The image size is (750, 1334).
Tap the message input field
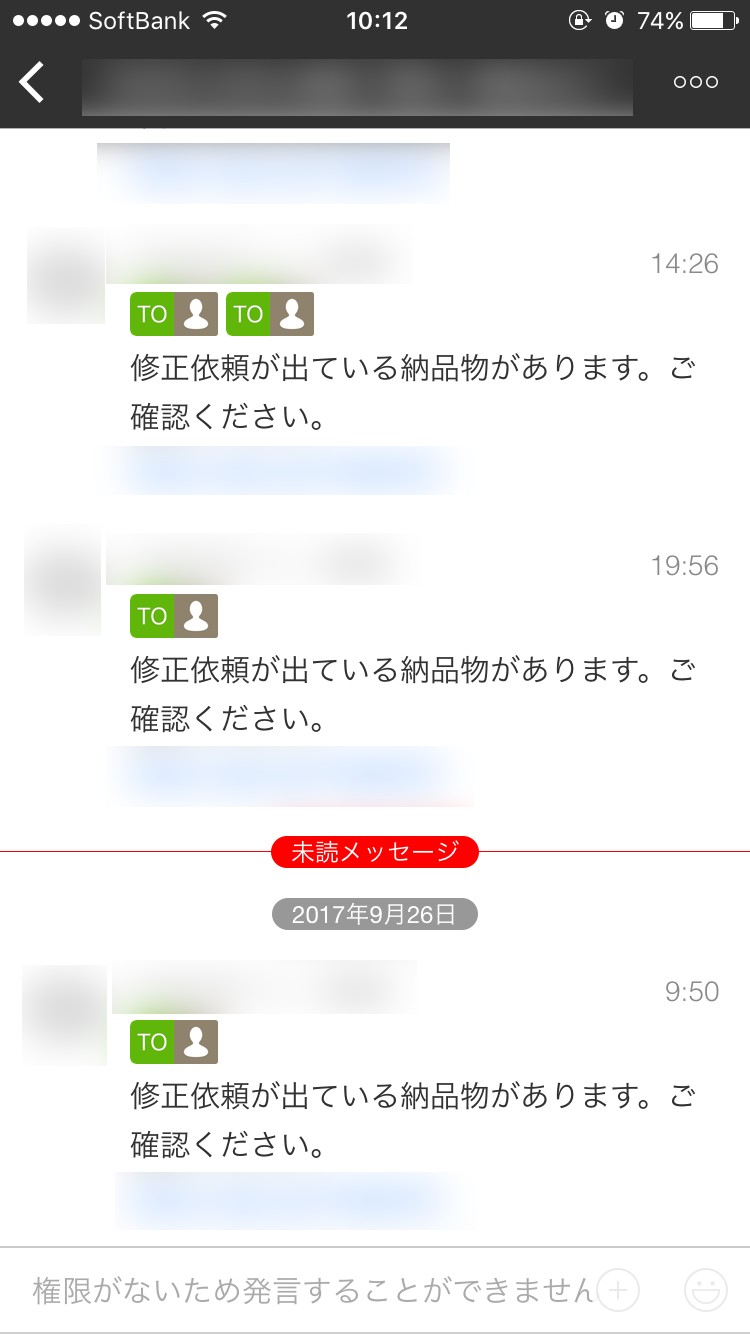(x=310, y=1290)
